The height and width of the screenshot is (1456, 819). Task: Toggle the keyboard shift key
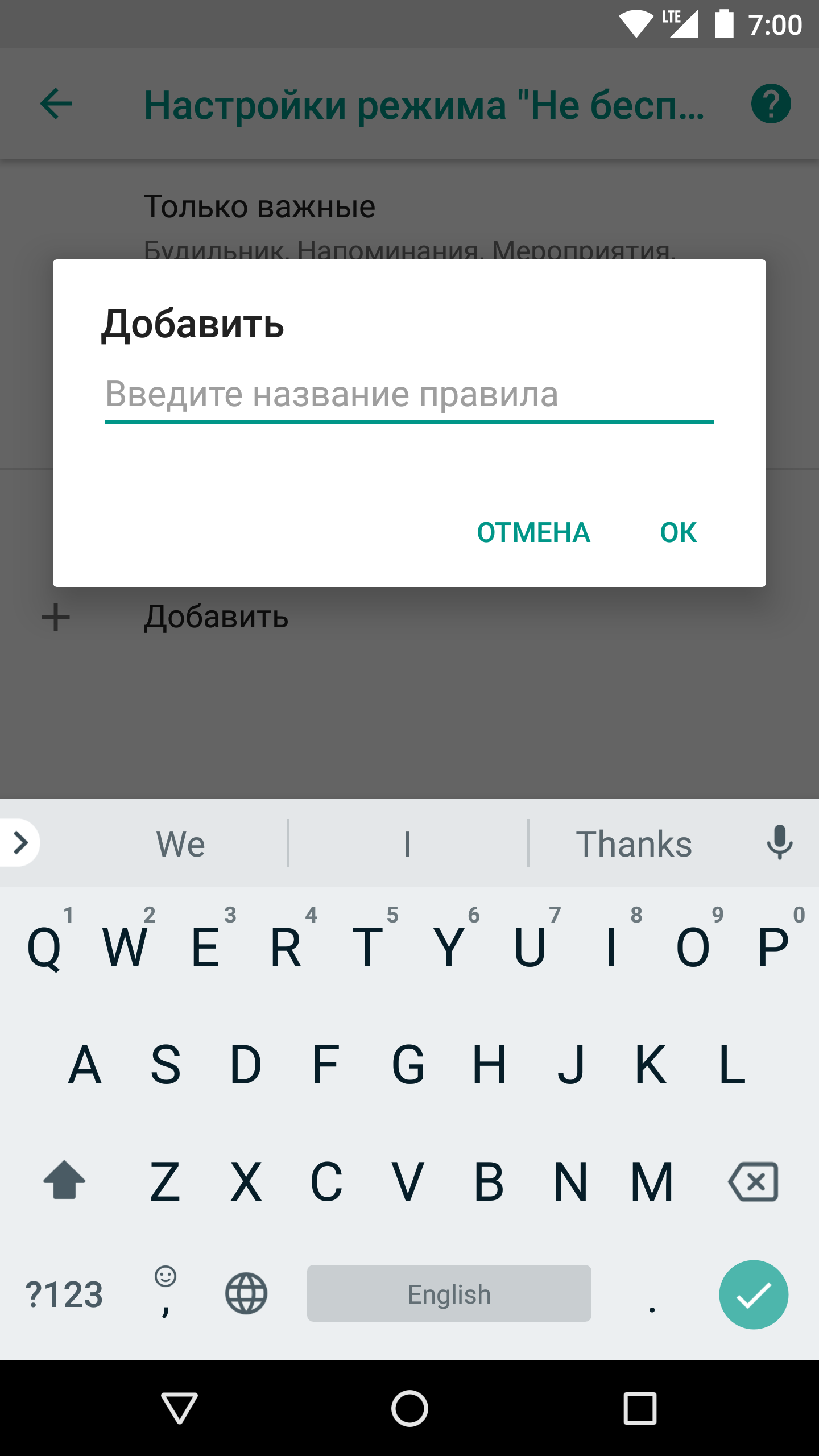point(64,1181)
